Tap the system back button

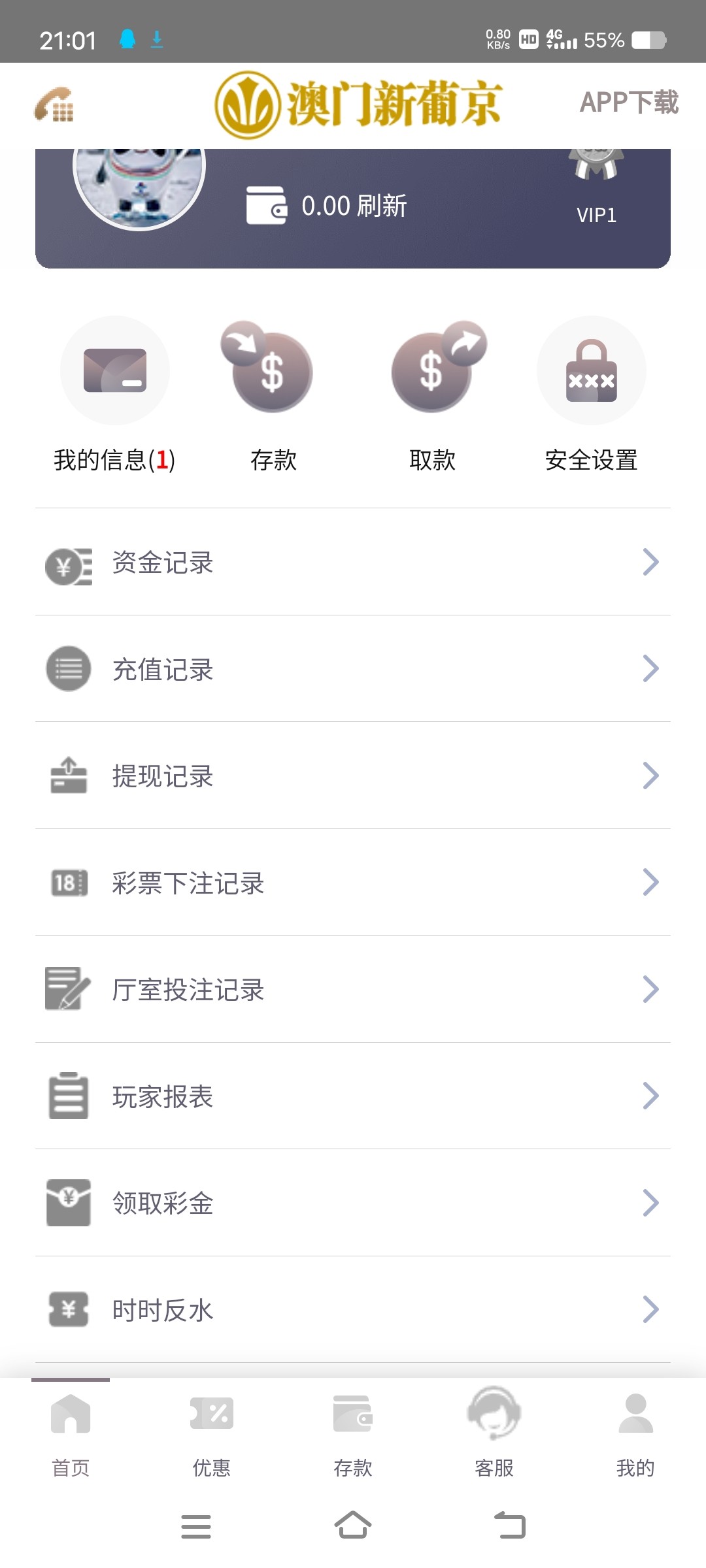pos(510,1526)
